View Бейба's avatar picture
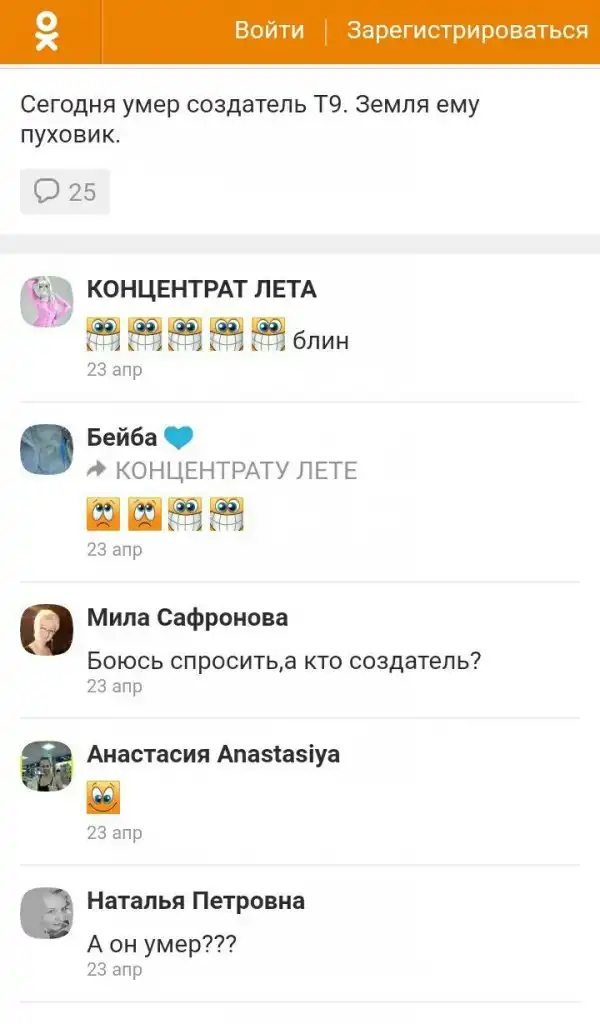The image size is (600, 1024). (47, 449)
